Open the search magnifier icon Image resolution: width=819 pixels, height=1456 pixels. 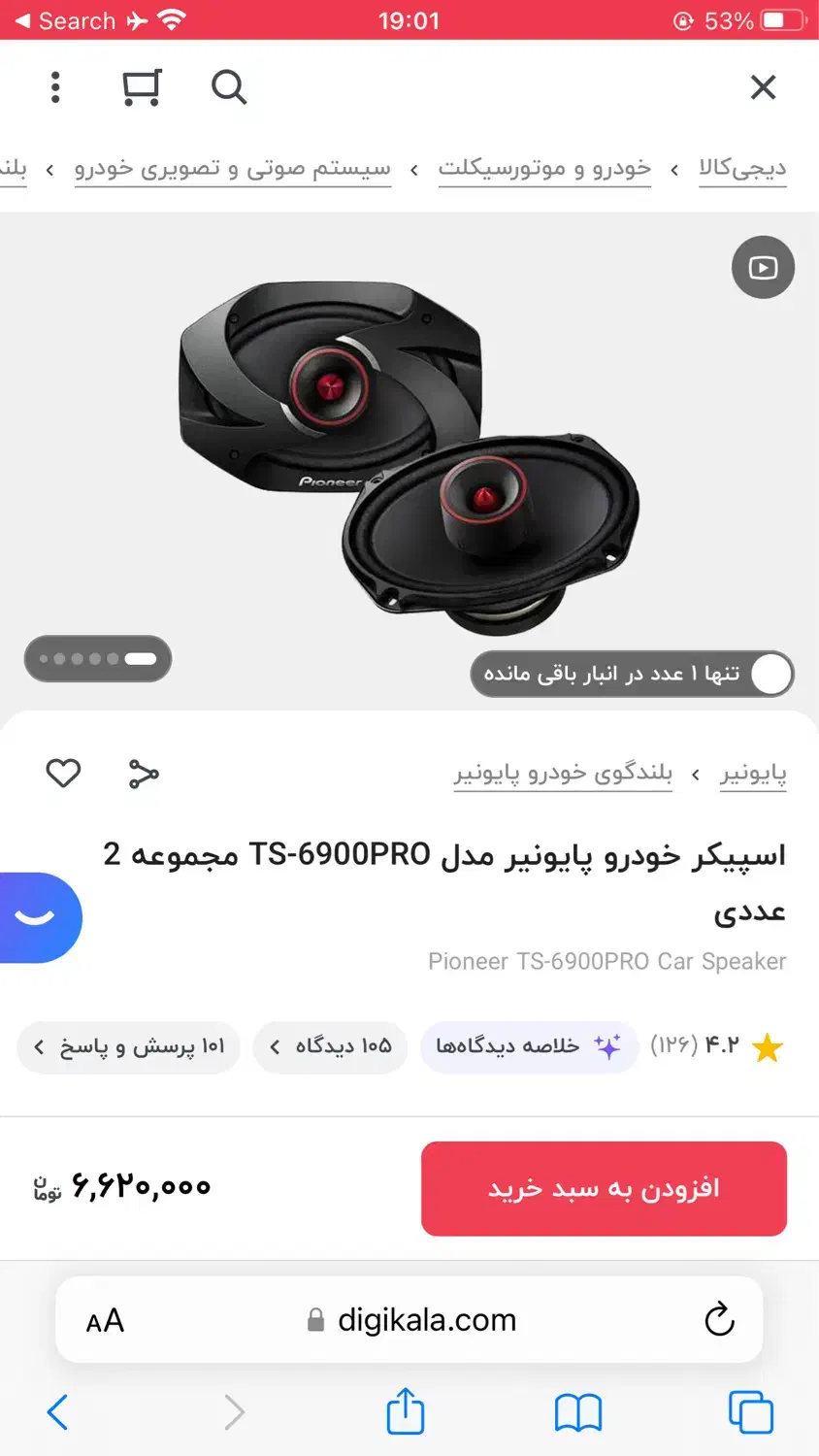228,87
